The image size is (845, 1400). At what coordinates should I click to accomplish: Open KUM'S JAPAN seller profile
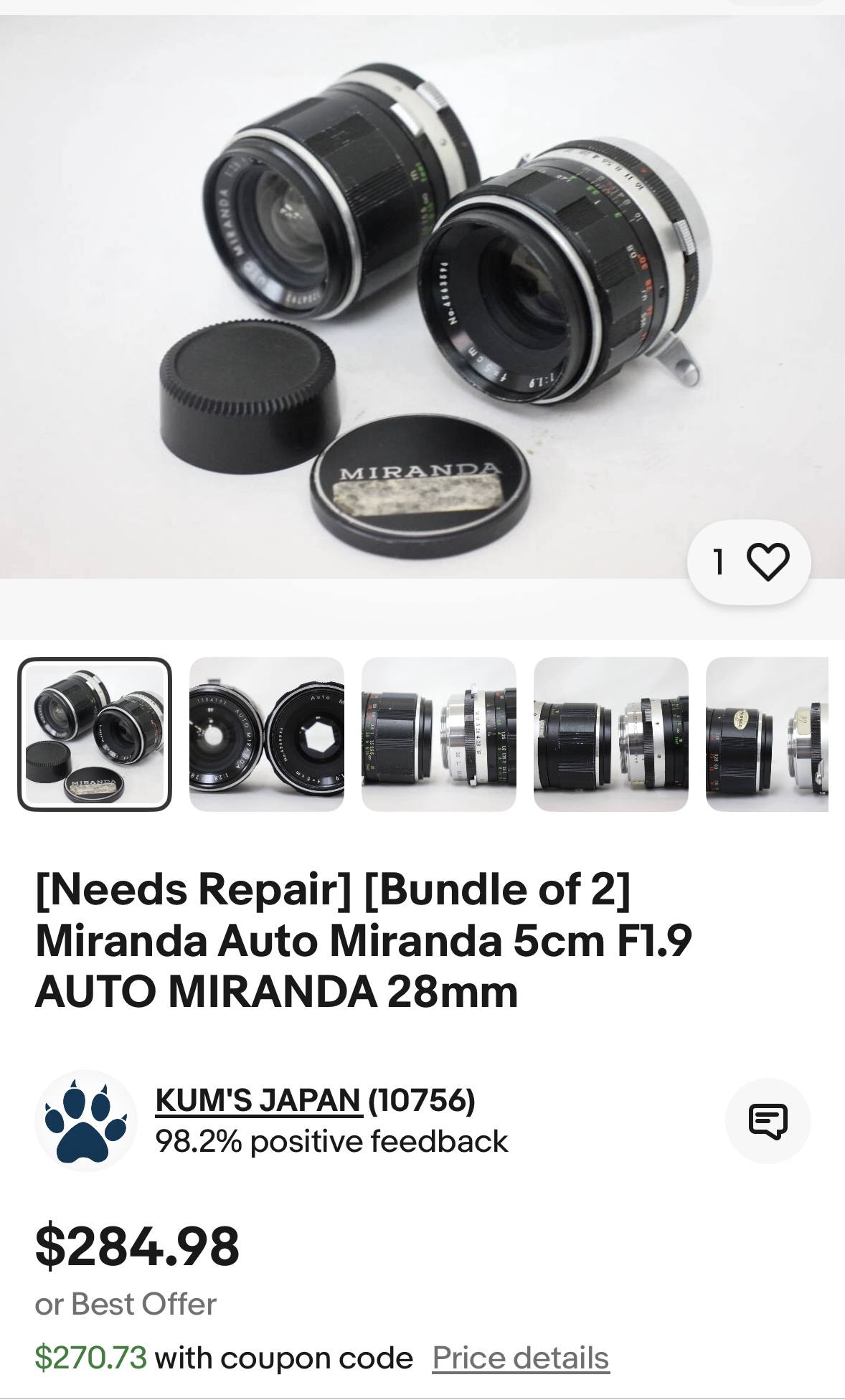[258, 1099]
